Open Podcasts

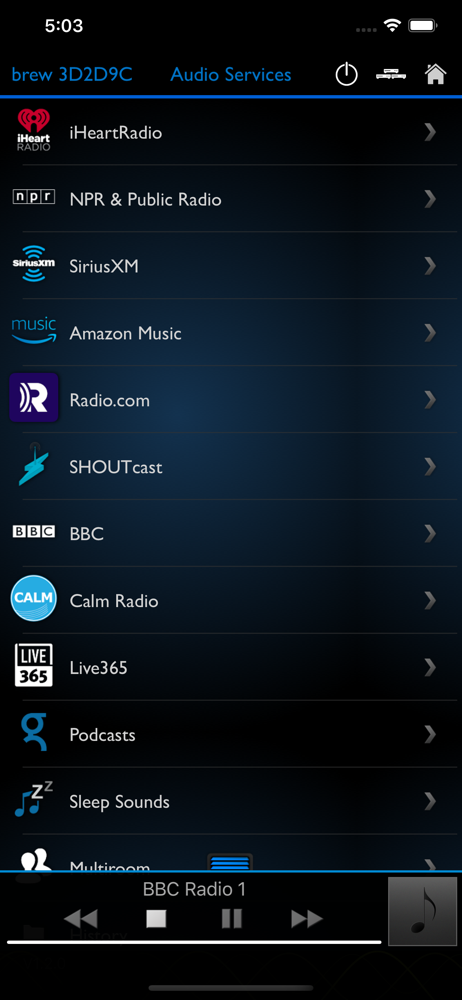(x=231, y=735)
